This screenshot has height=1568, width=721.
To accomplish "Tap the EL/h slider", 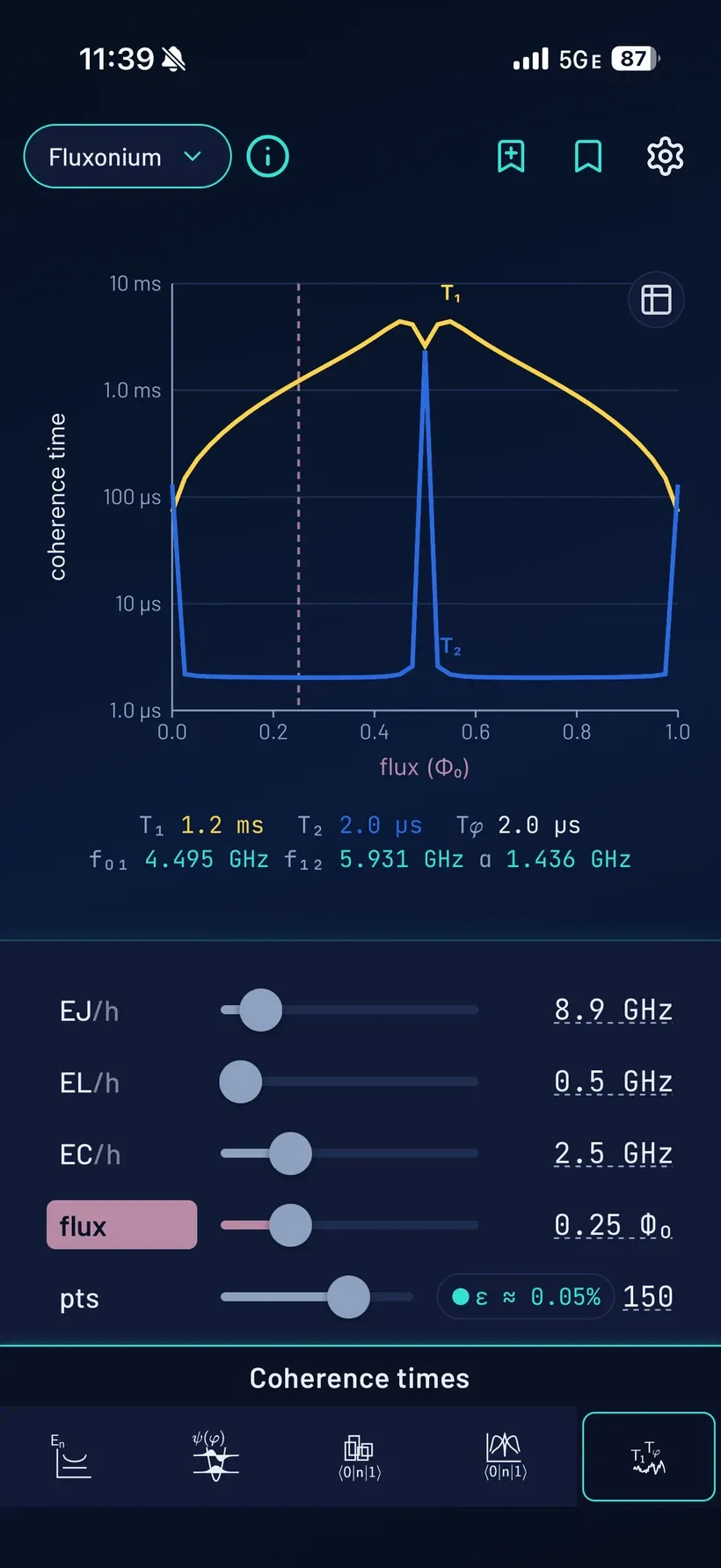I will click(349, 1082).
